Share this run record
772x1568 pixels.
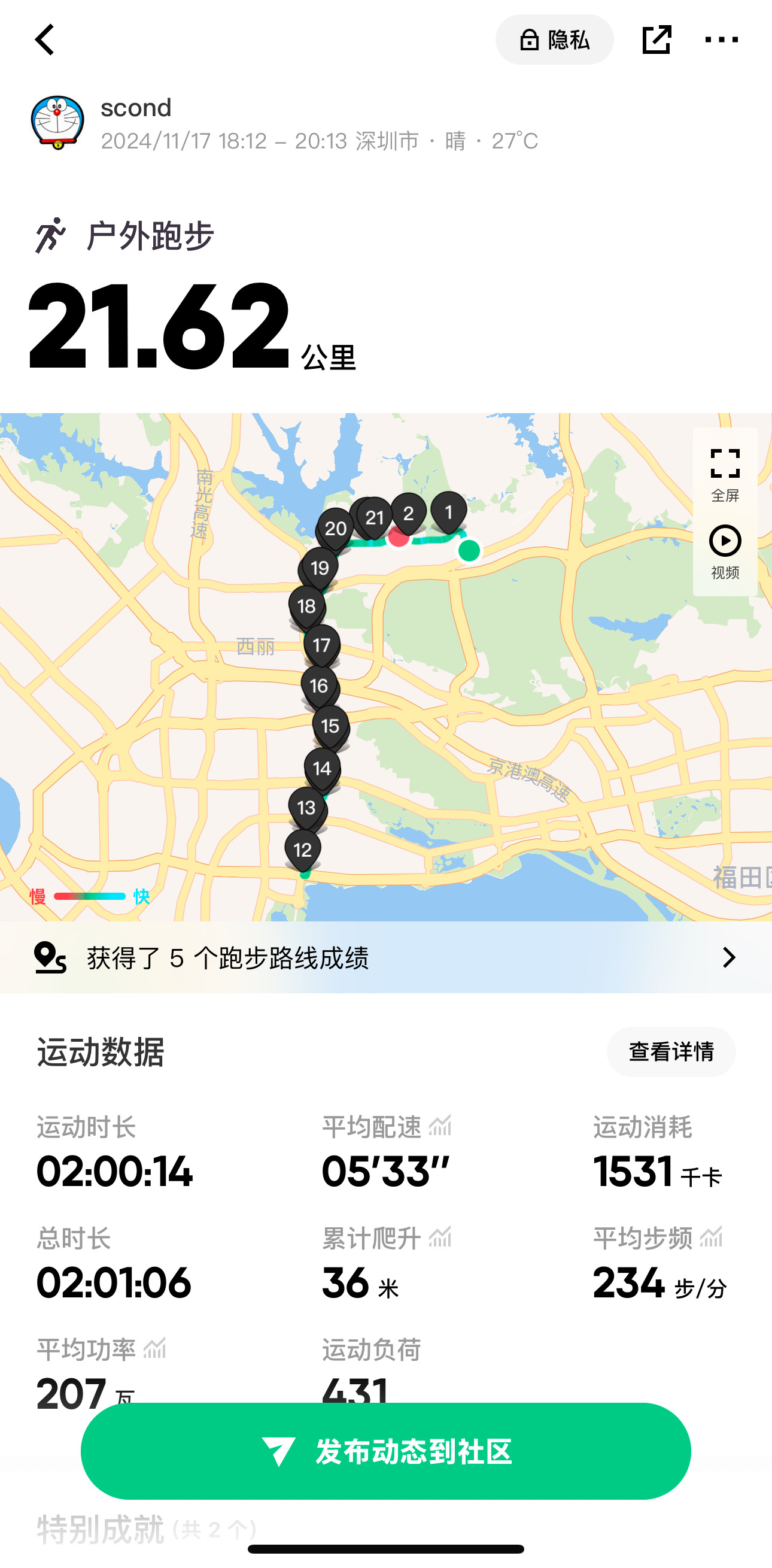(x=656, y=40)
